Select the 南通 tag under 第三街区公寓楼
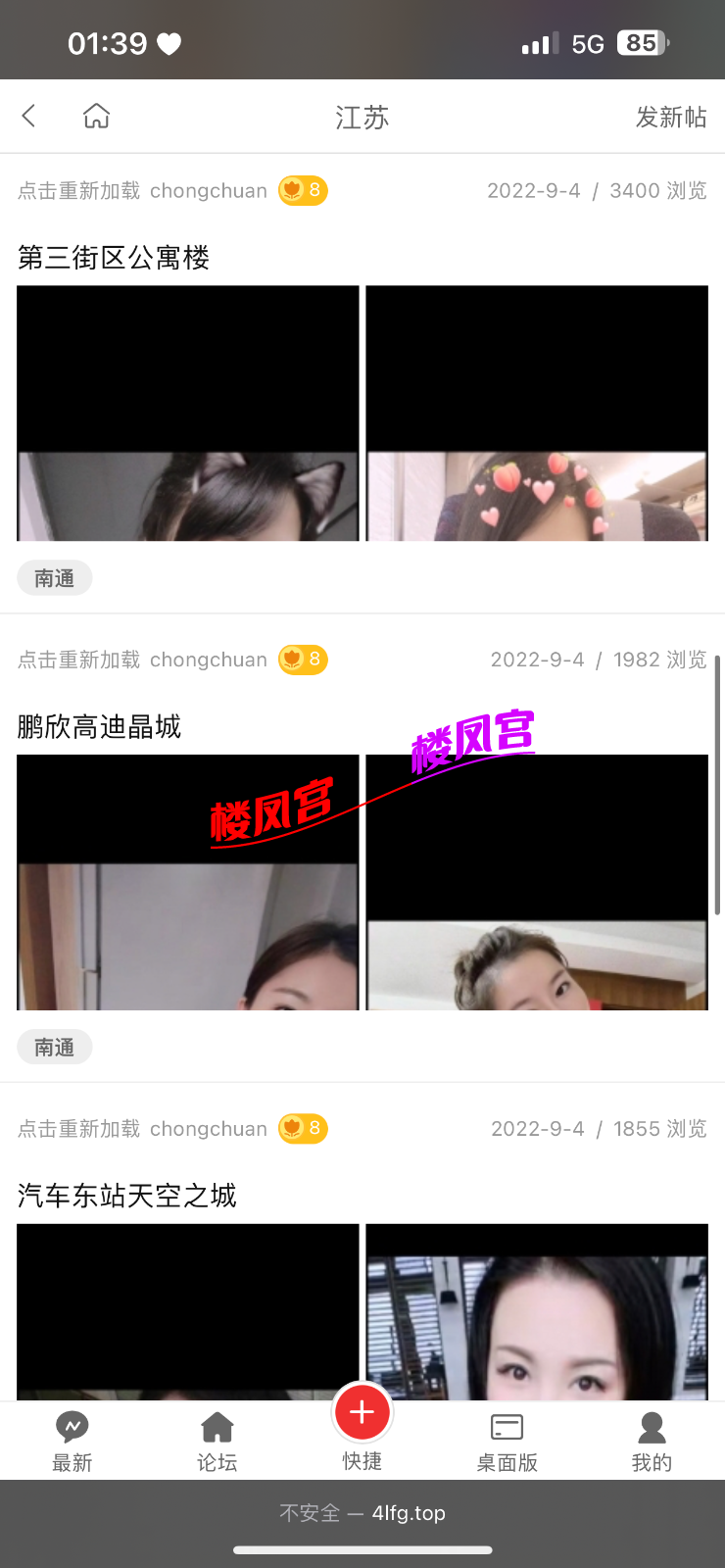 (55, 578)
